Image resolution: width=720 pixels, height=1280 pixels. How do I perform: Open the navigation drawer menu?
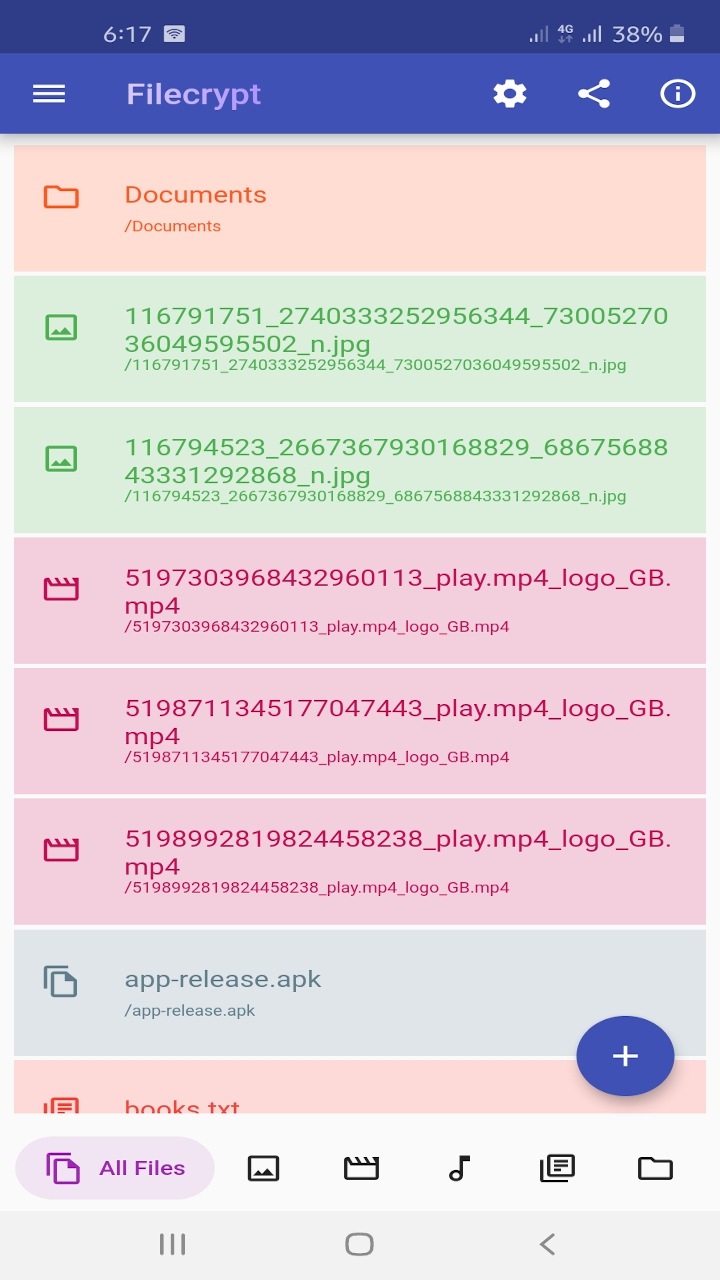click(x=48, y=93)
